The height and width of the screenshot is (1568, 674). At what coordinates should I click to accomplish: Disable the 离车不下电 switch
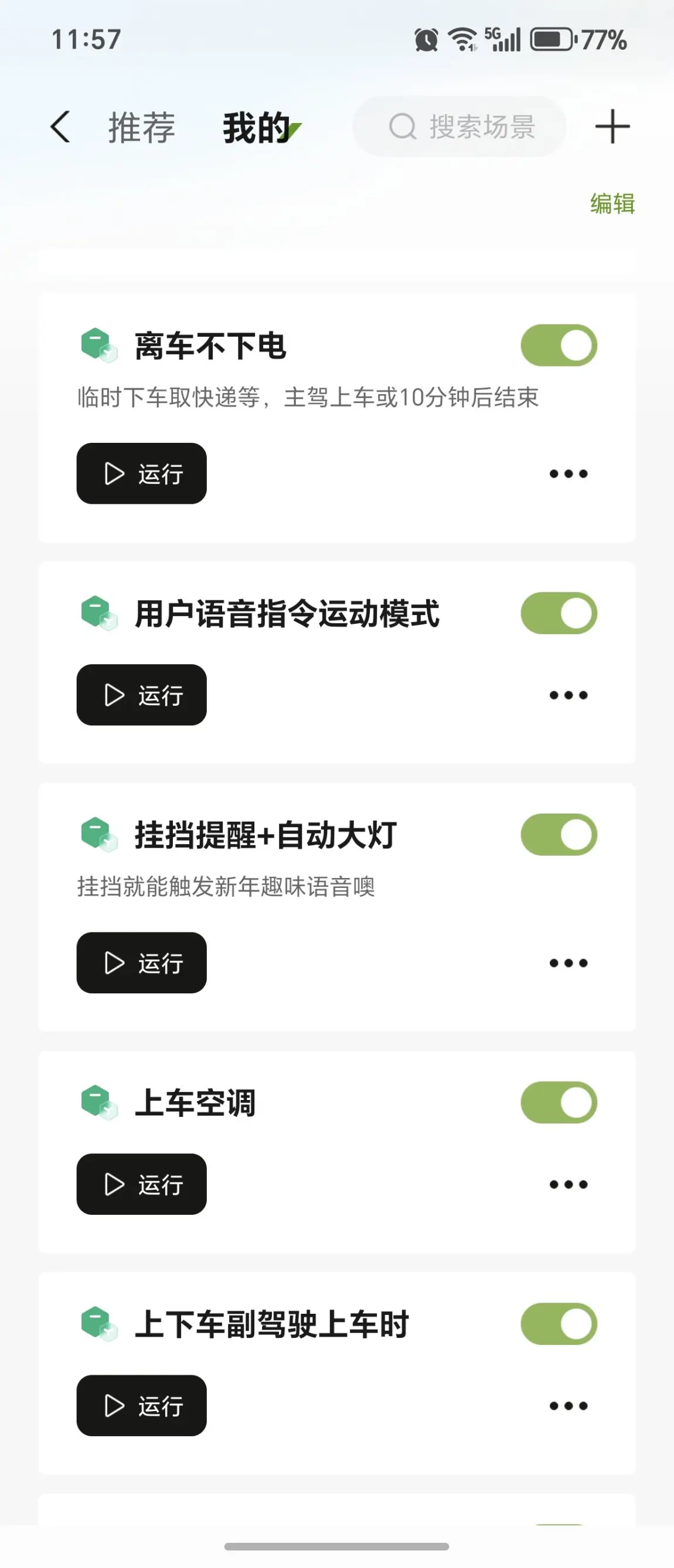(x=559, y=345)
